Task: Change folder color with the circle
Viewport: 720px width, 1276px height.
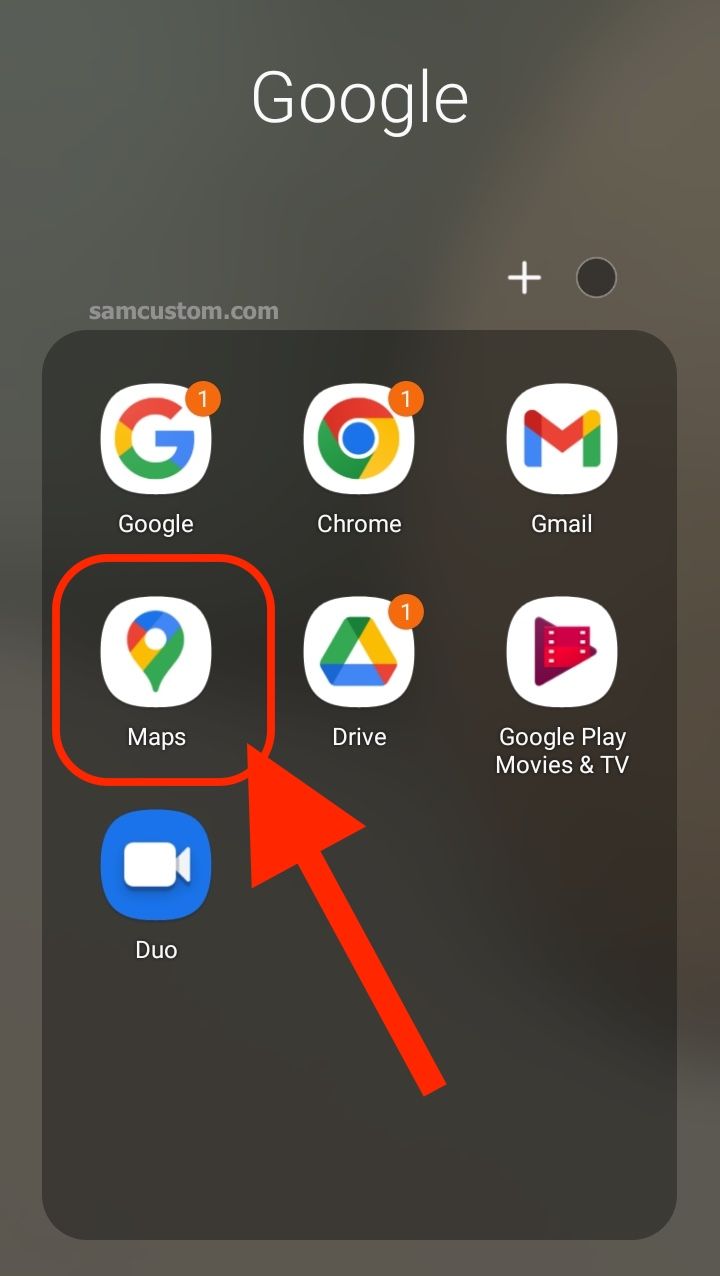Action: [x=596, y=278]
